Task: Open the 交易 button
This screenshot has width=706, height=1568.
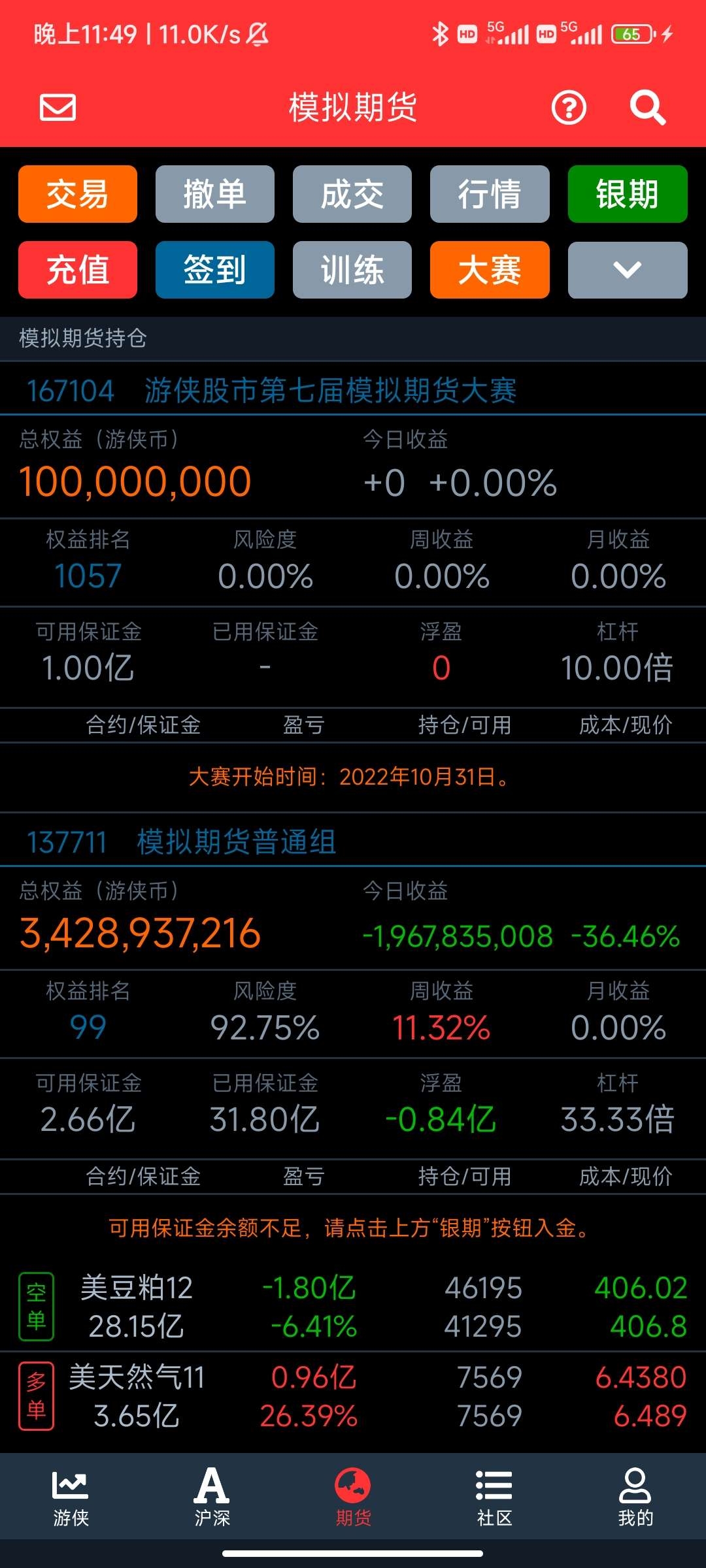Action: 78,194
